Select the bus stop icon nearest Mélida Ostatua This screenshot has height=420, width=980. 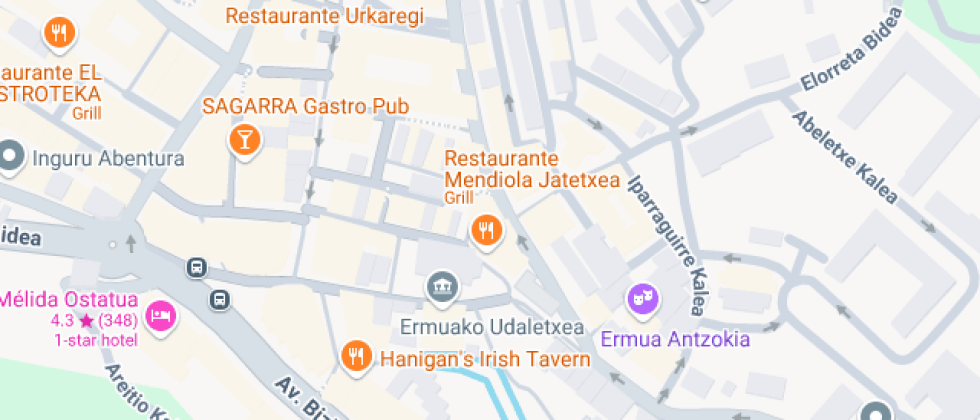(x=220, y=299)
